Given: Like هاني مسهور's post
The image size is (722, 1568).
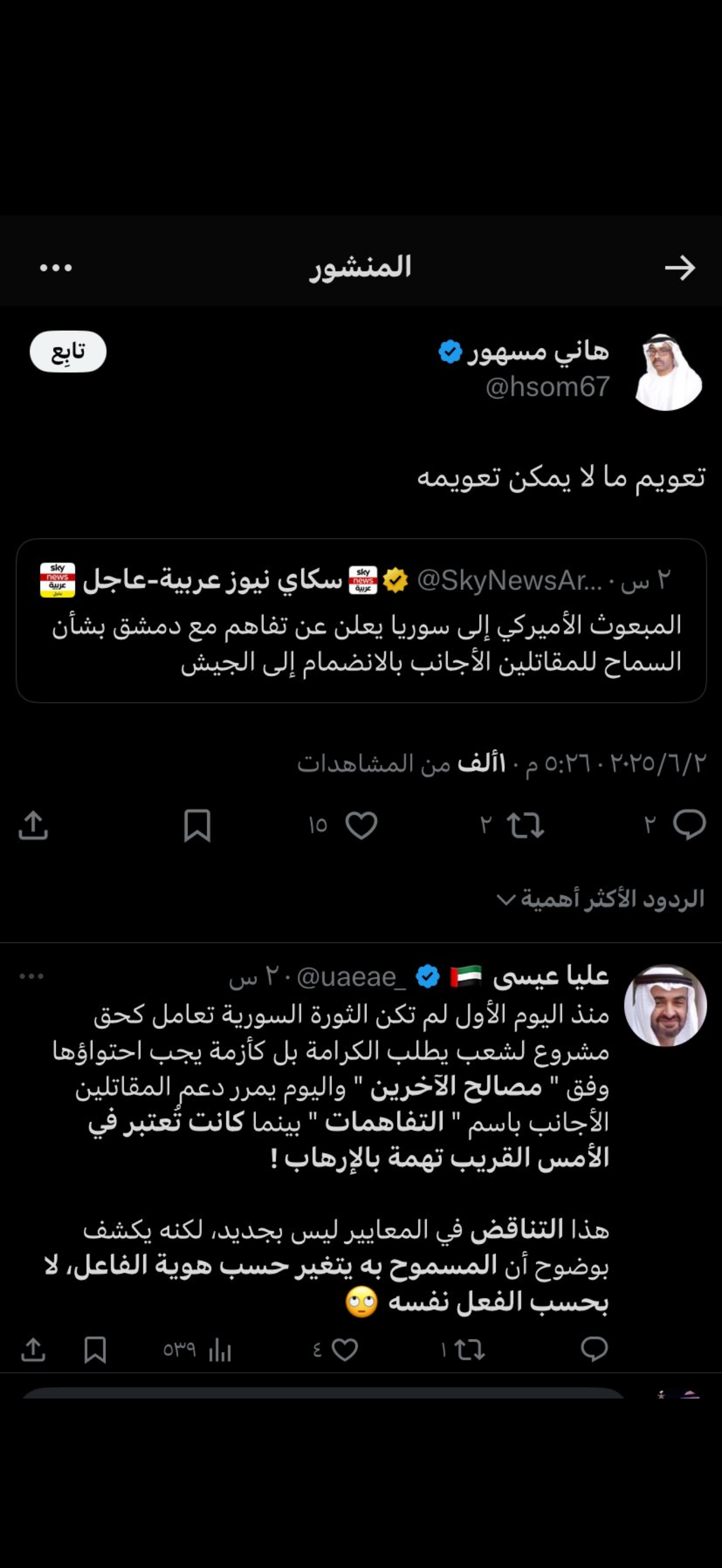Looking at the screenshot, I should tap(361, 826).
